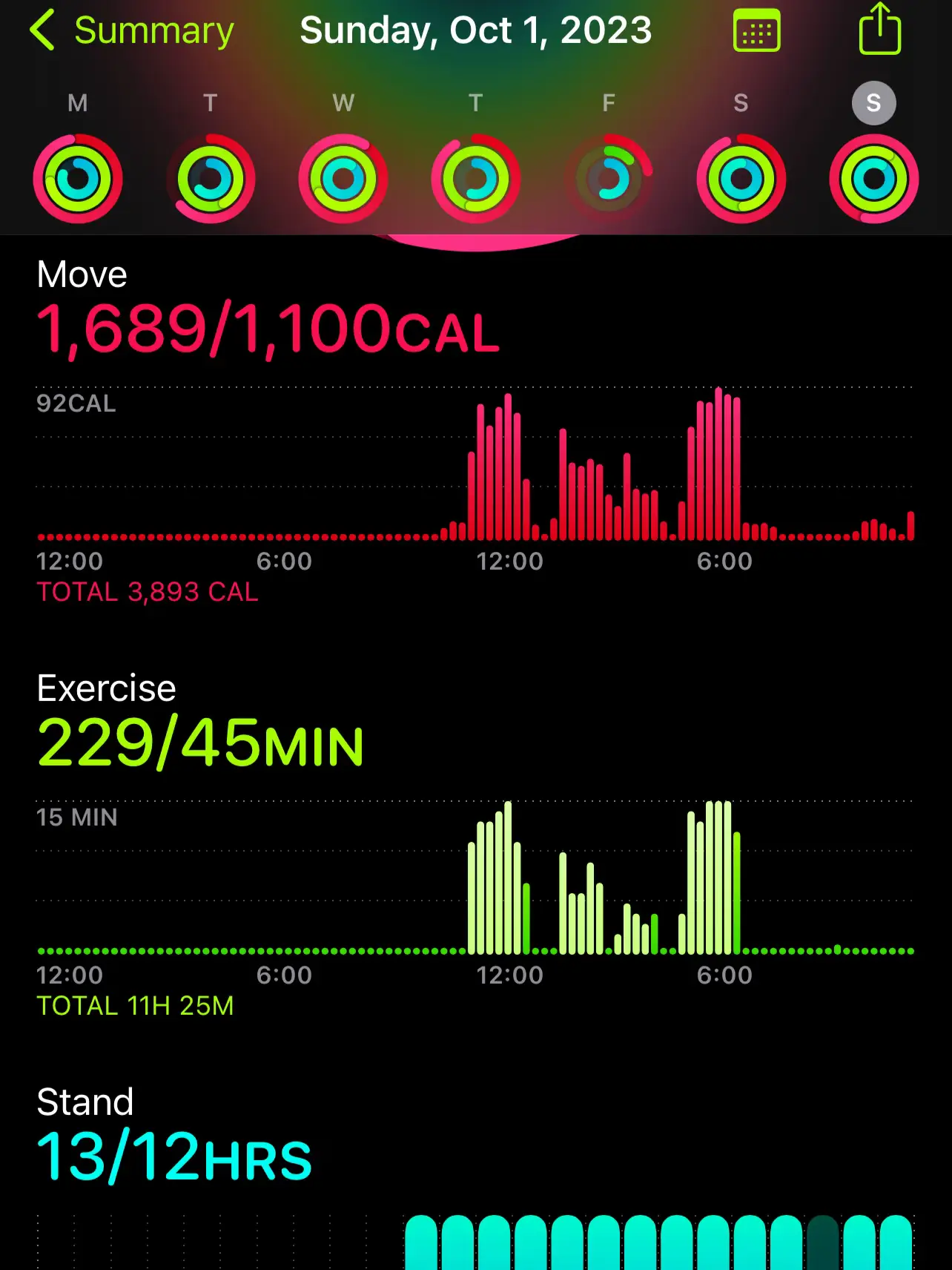Tap the back chevron beside Summary
The height and width of the screenshot is (1270, 952).
(x=42, y=30)
